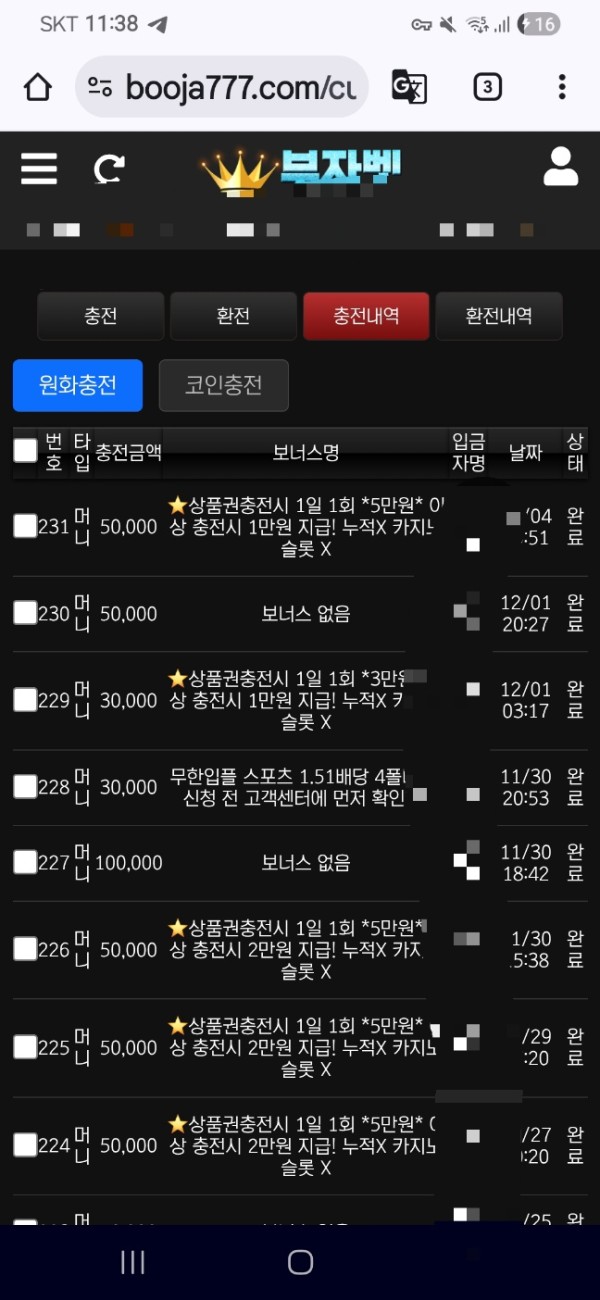The image size is (600, 1300).
Task: Switch to the 환전 tab
Action: 233,317
